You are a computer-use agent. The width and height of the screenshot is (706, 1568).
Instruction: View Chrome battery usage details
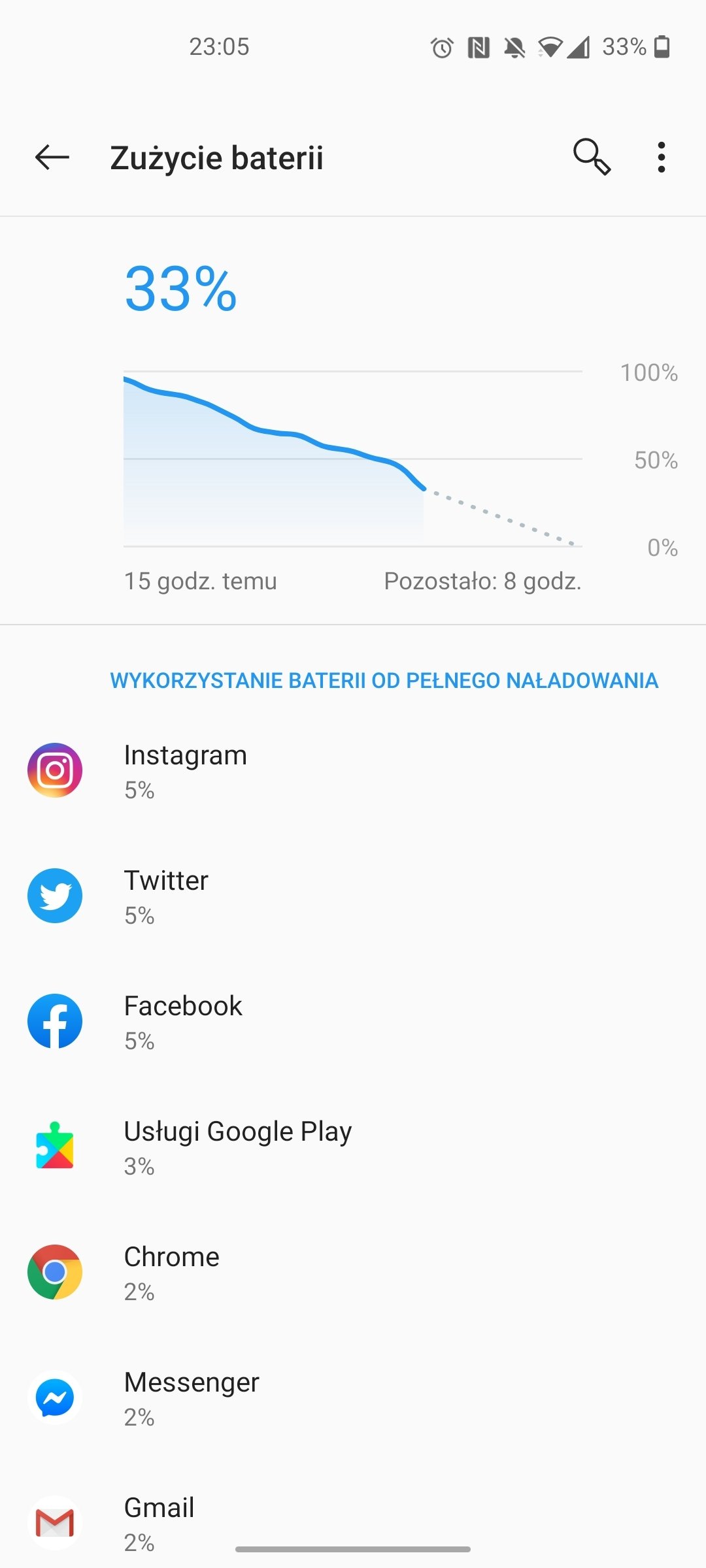pos(353,1273)
